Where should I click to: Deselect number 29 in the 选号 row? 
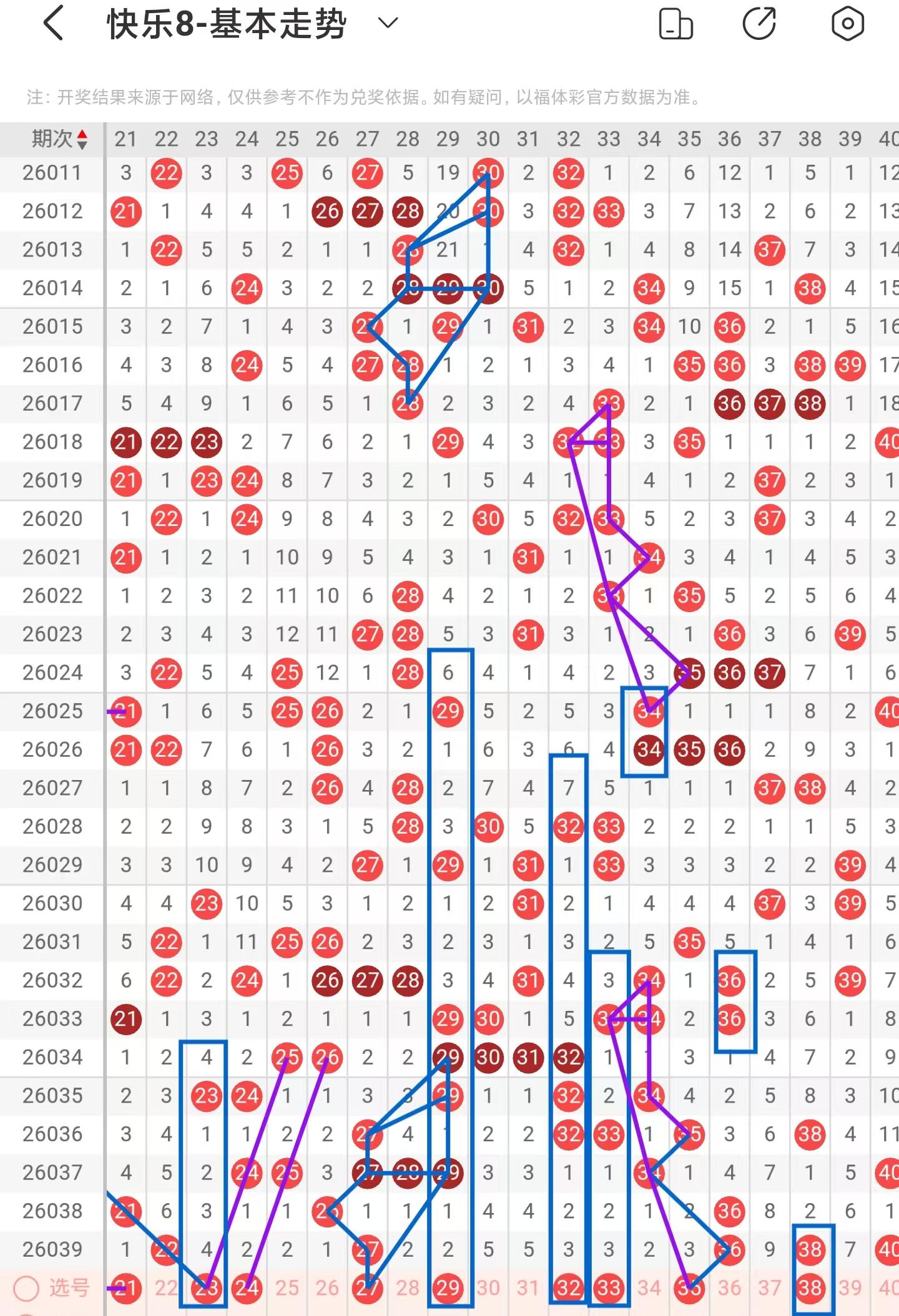coord(448,1287)
